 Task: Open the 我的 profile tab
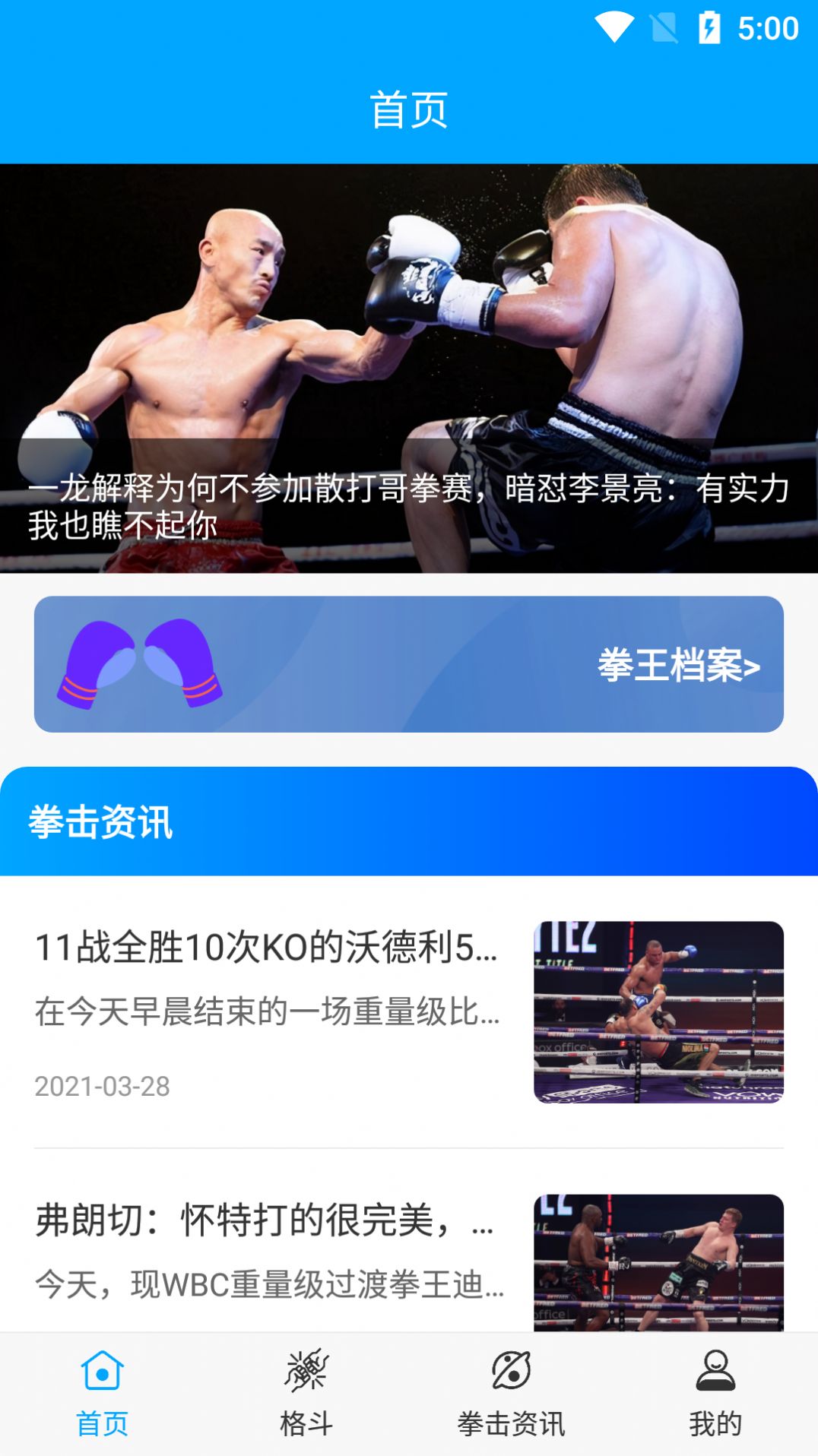pos(715,1394)
